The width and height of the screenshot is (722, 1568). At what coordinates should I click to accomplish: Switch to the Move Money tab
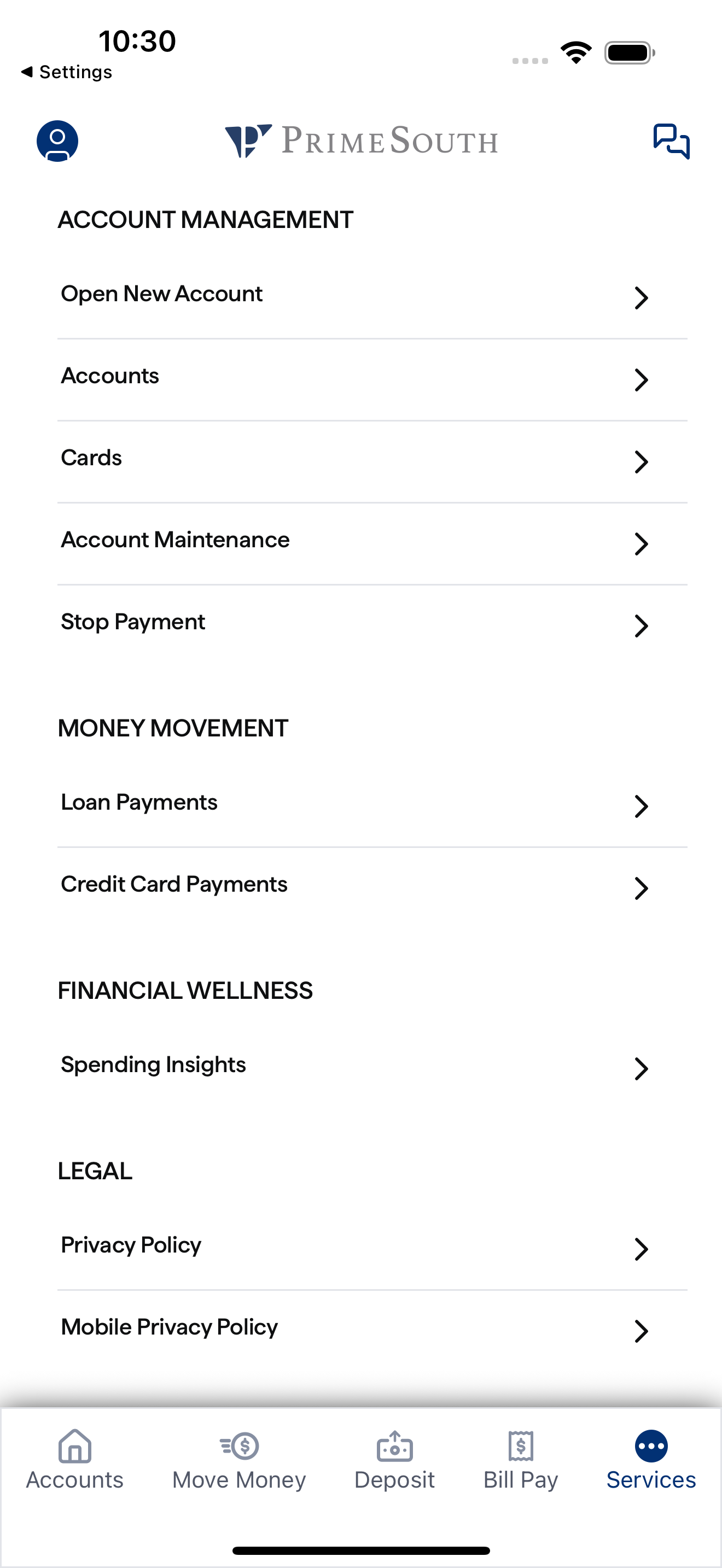[239, 1460]
